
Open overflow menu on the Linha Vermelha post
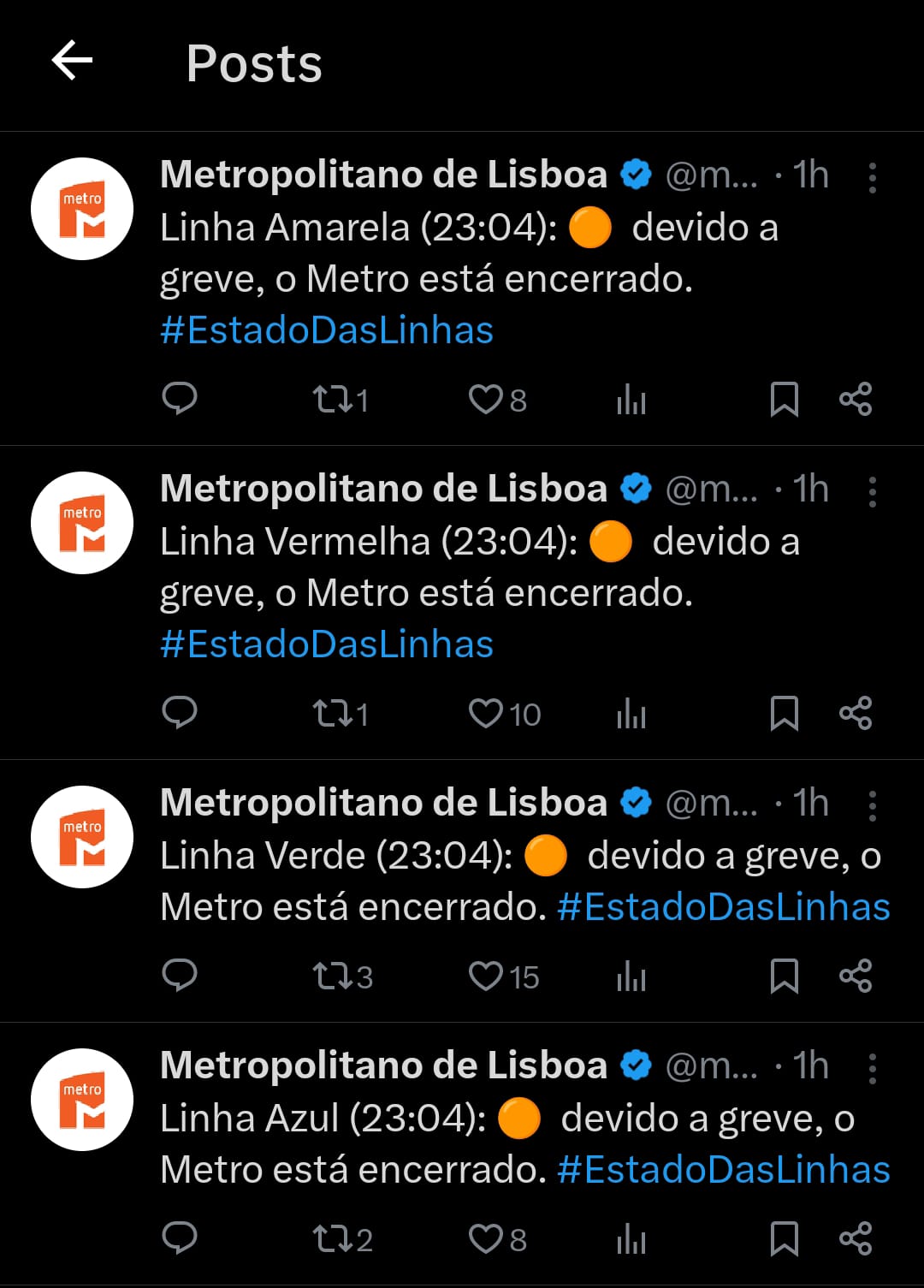[x=872, y=491]
